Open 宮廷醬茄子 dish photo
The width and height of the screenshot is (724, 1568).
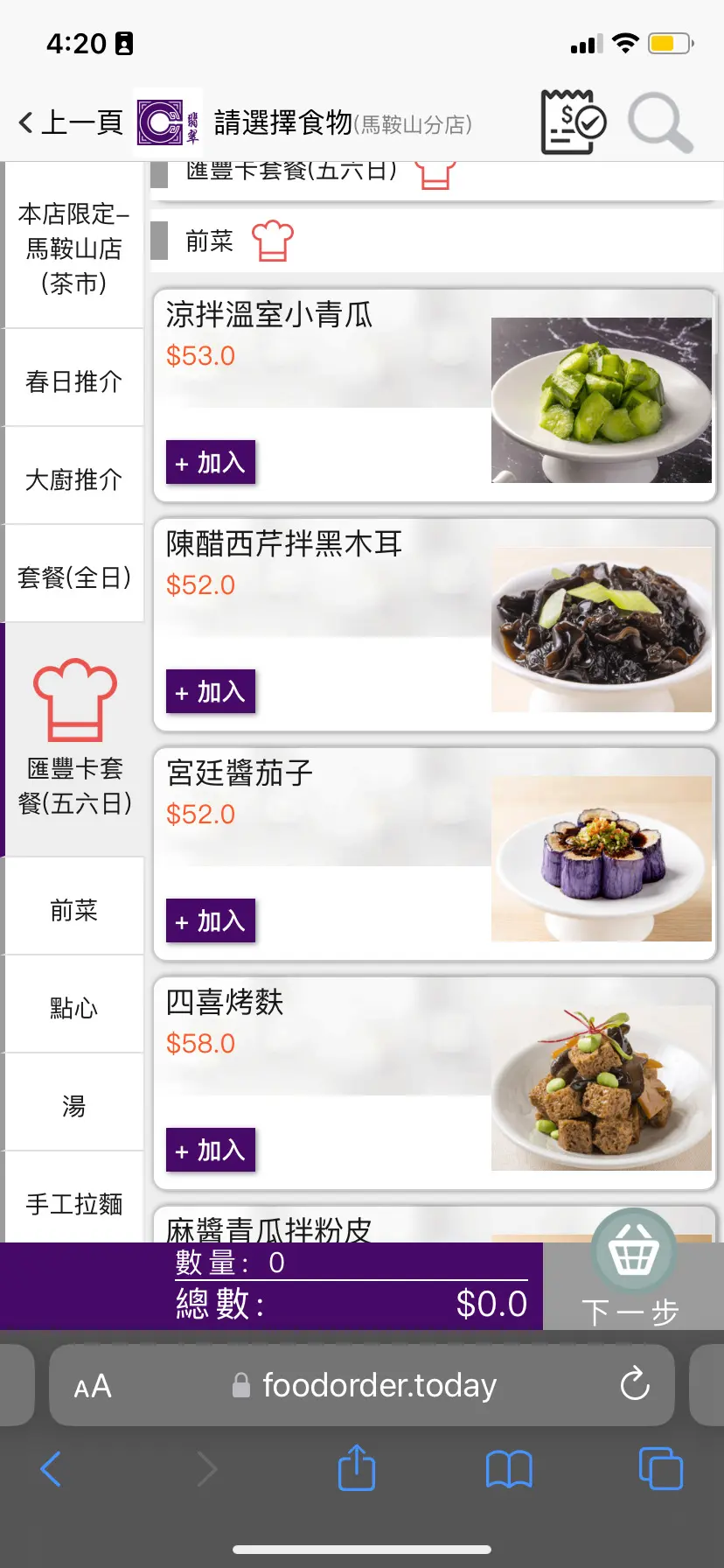tap(602, 858)
